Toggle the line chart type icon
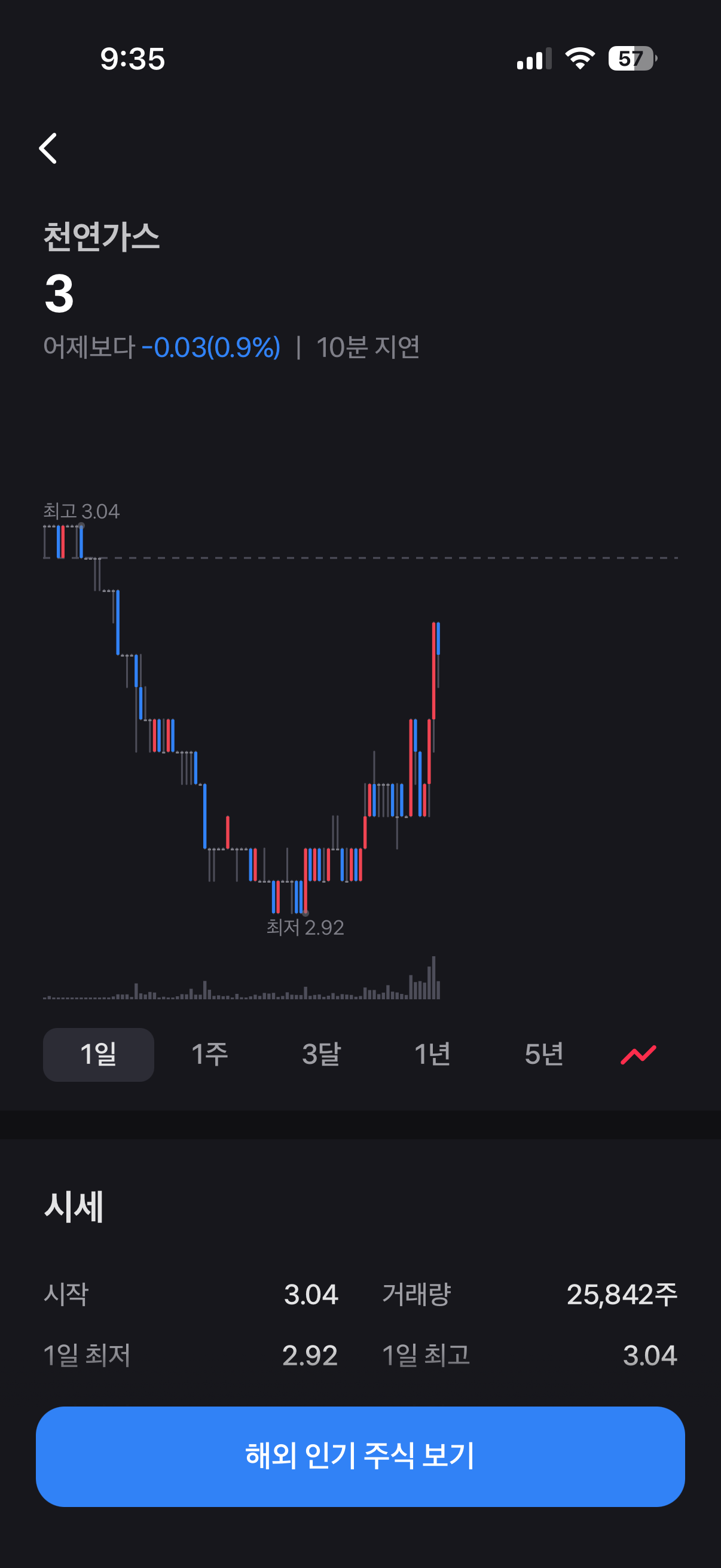This screenshot has height=1568, width=721. (638, 1054)
